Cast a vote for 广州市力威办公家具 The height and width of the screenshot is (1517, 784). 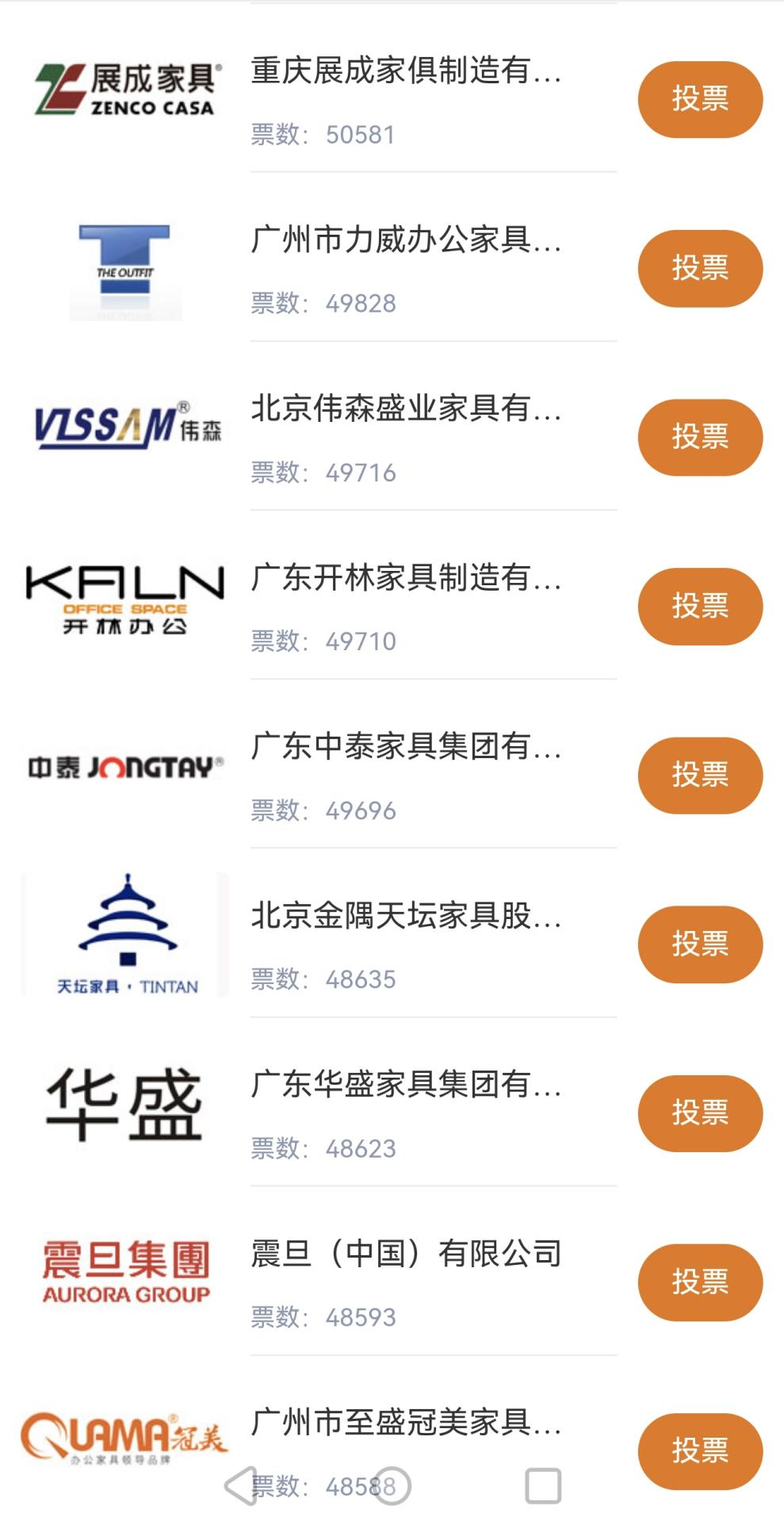(700, 268)
